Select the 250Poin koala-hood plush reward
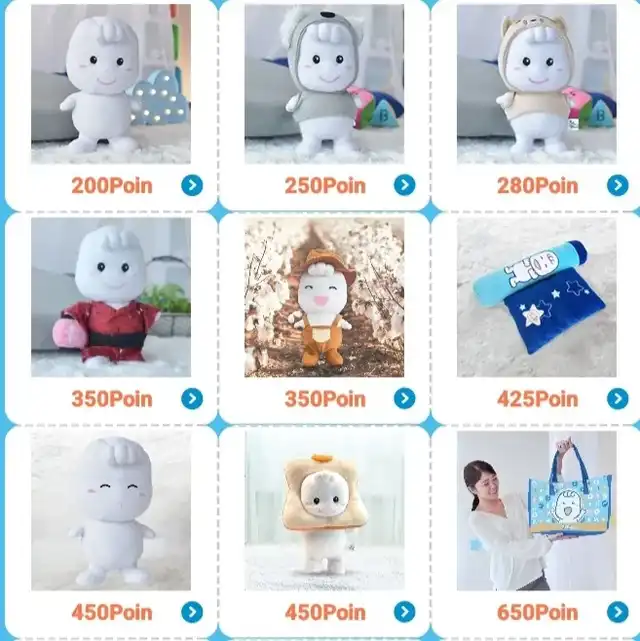The image size is (640, 641). pyautogui.click(x=324, y=85)
